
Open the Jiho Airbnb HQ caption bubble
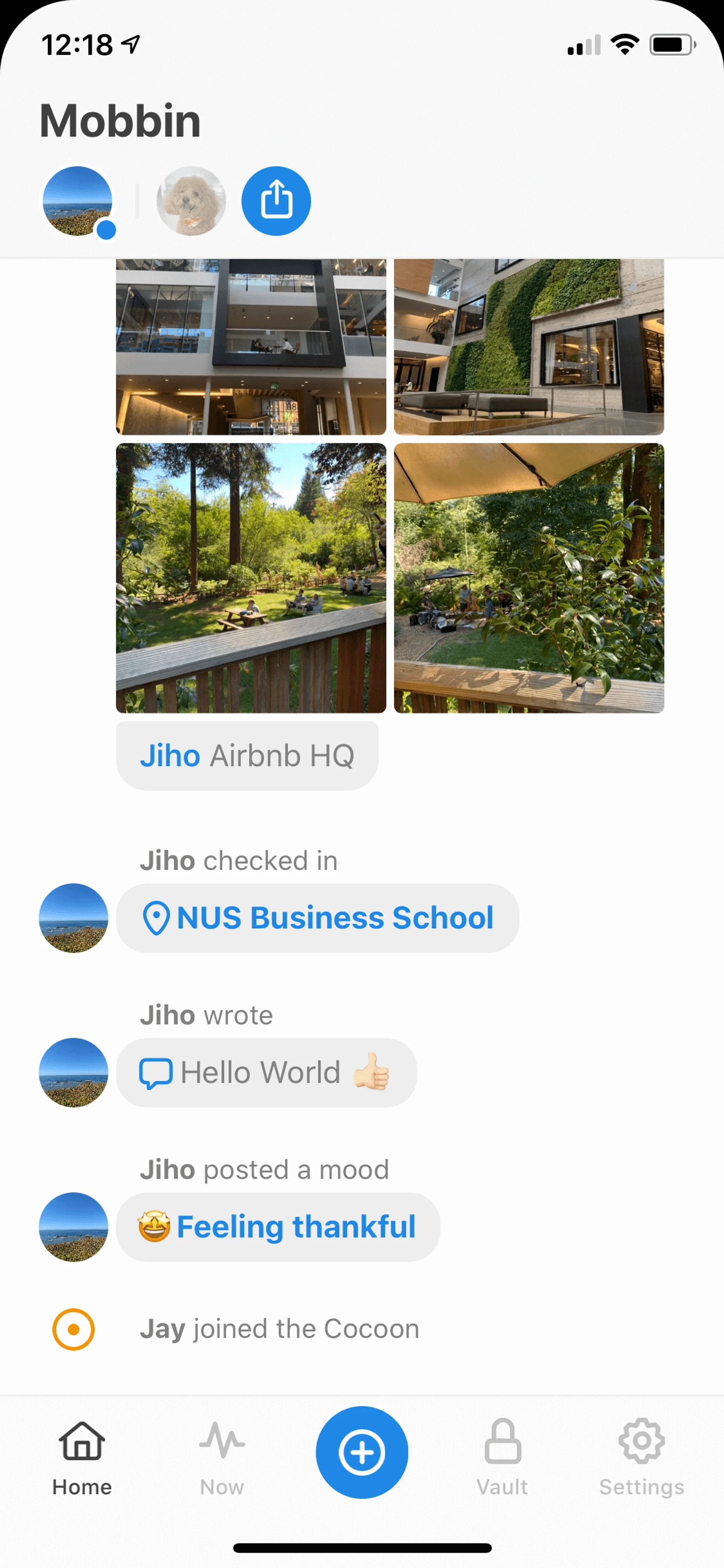click(247, 756)
